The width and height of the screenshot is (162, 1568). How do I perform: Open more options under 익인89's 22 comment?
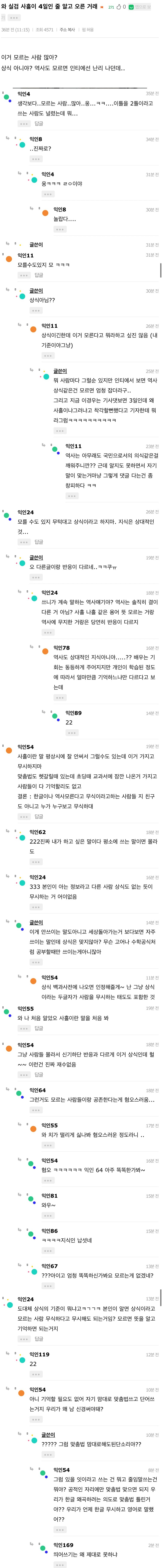coord(72,733)
